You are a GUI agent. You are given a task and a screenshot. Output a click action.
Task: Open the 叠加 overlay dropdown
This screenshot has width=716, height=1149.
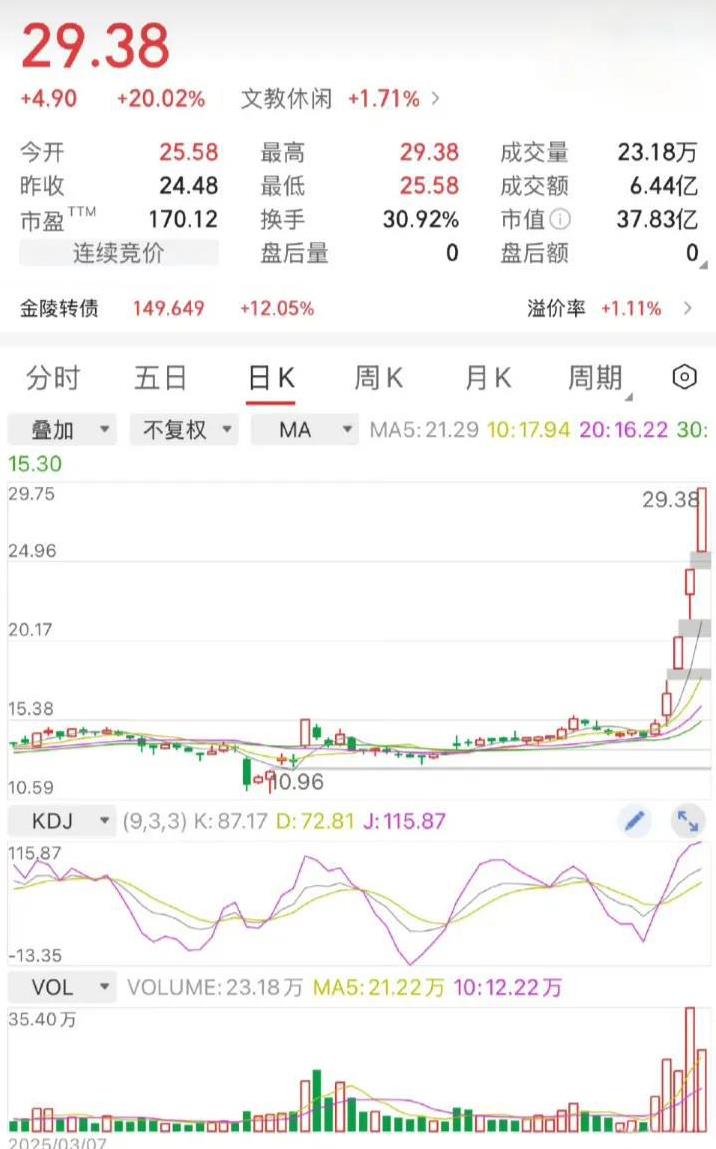click(x=62, y=429)
